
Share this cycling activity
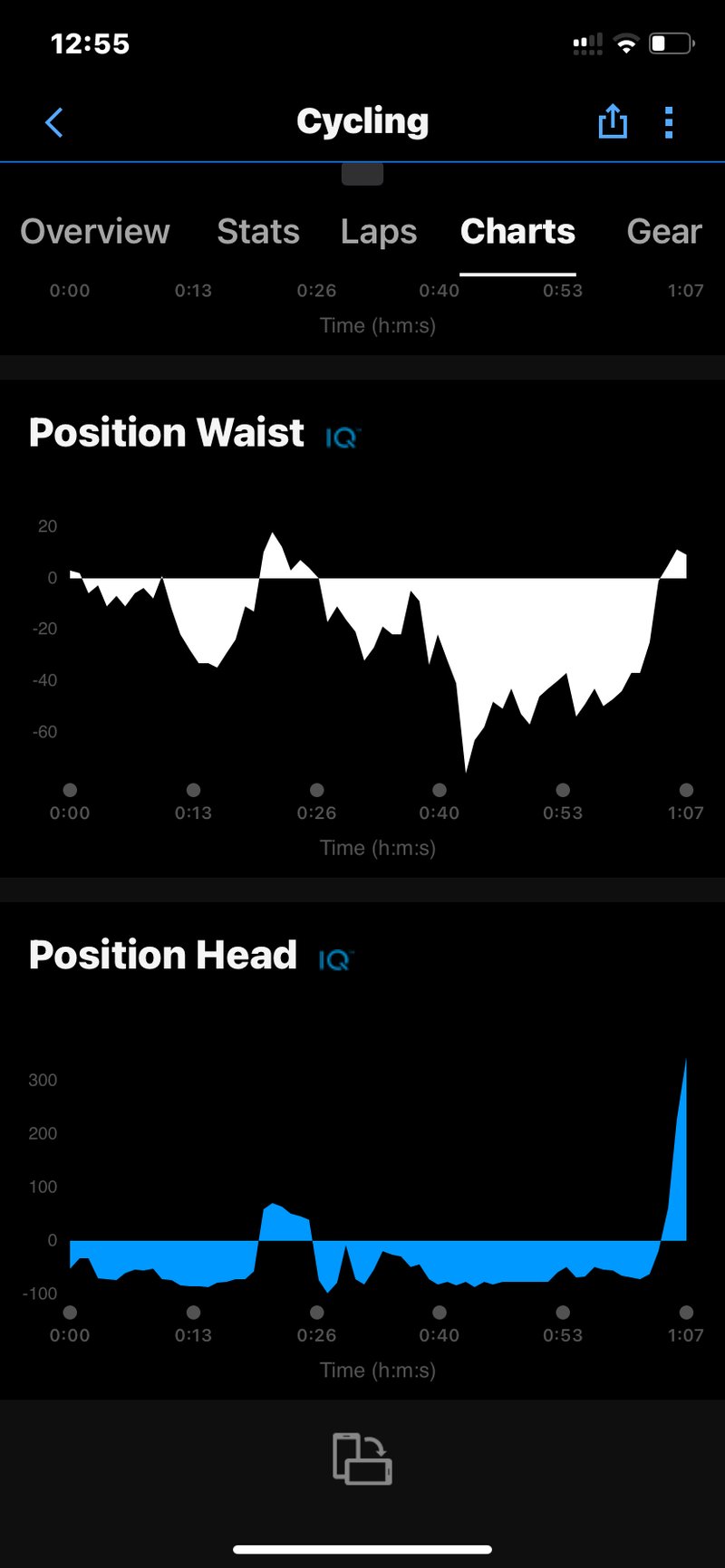[613, 121]
